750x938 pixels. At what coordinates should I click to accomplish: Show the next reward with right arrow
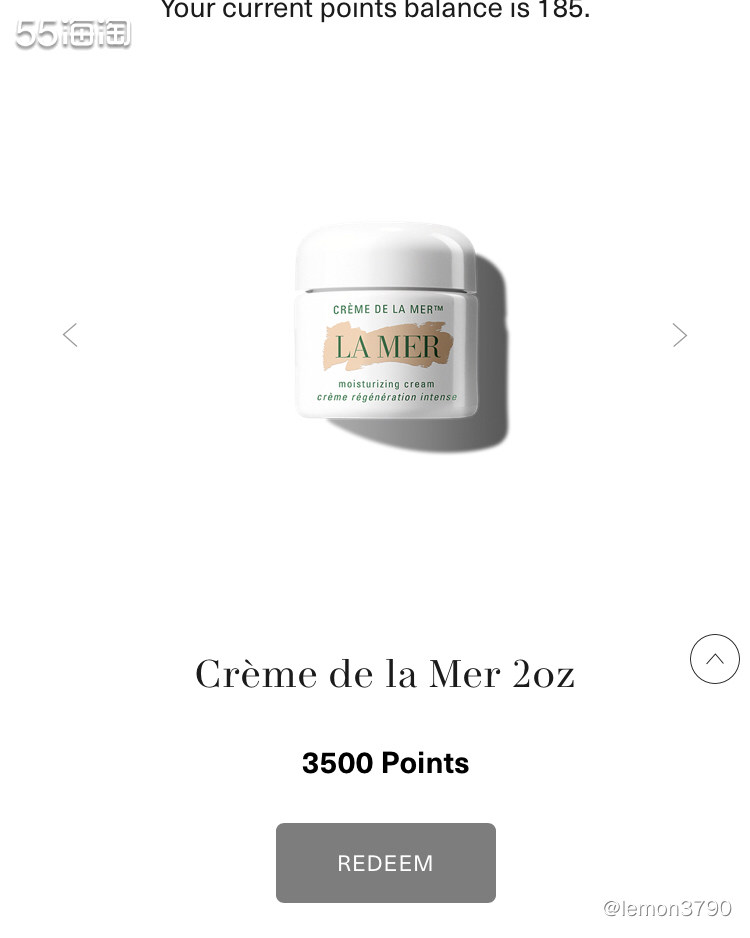680,335
